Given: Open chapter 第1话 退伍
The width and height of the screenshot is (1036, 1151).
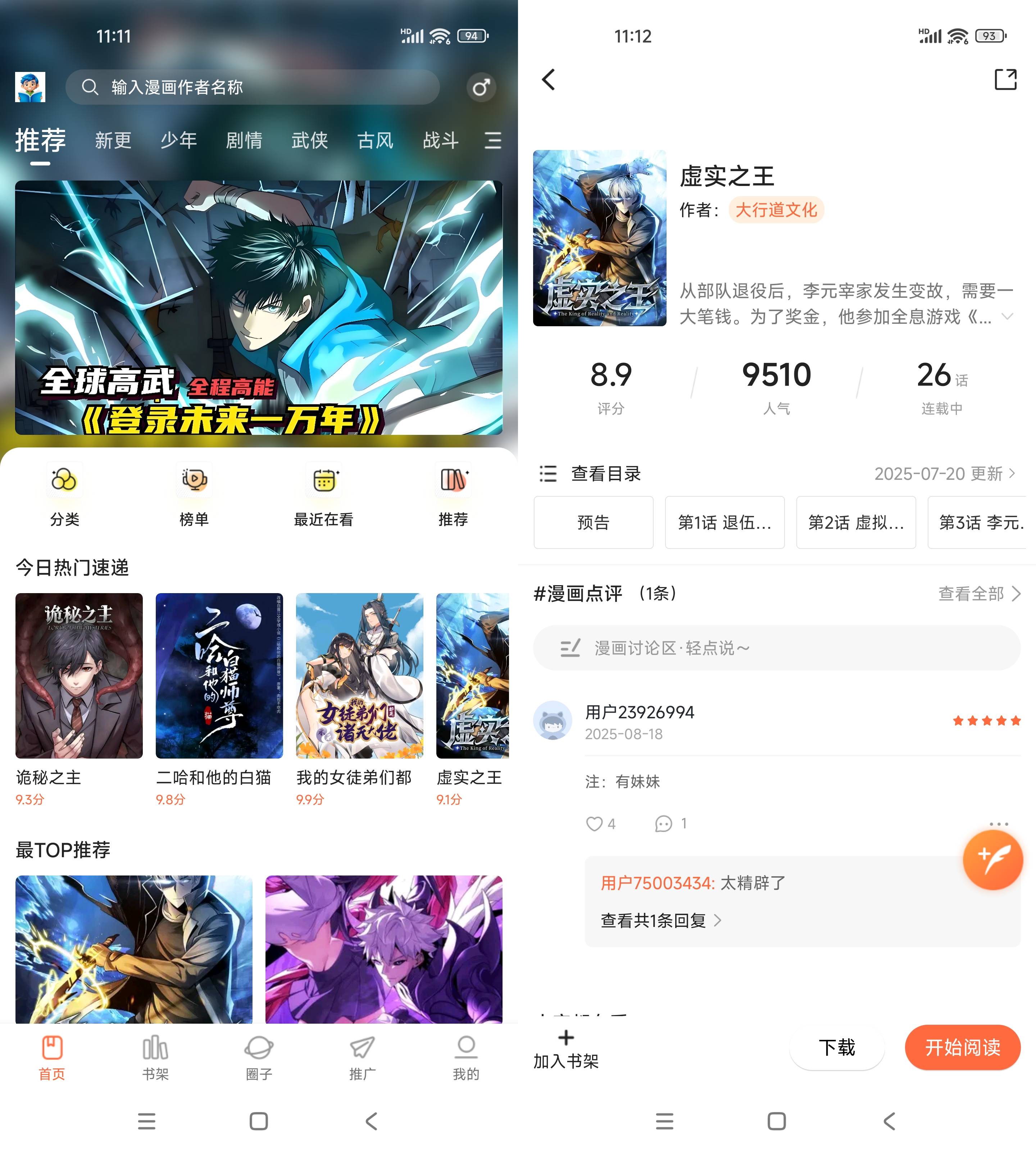Looking at the screenshot, I should click(x=724, y=523).
